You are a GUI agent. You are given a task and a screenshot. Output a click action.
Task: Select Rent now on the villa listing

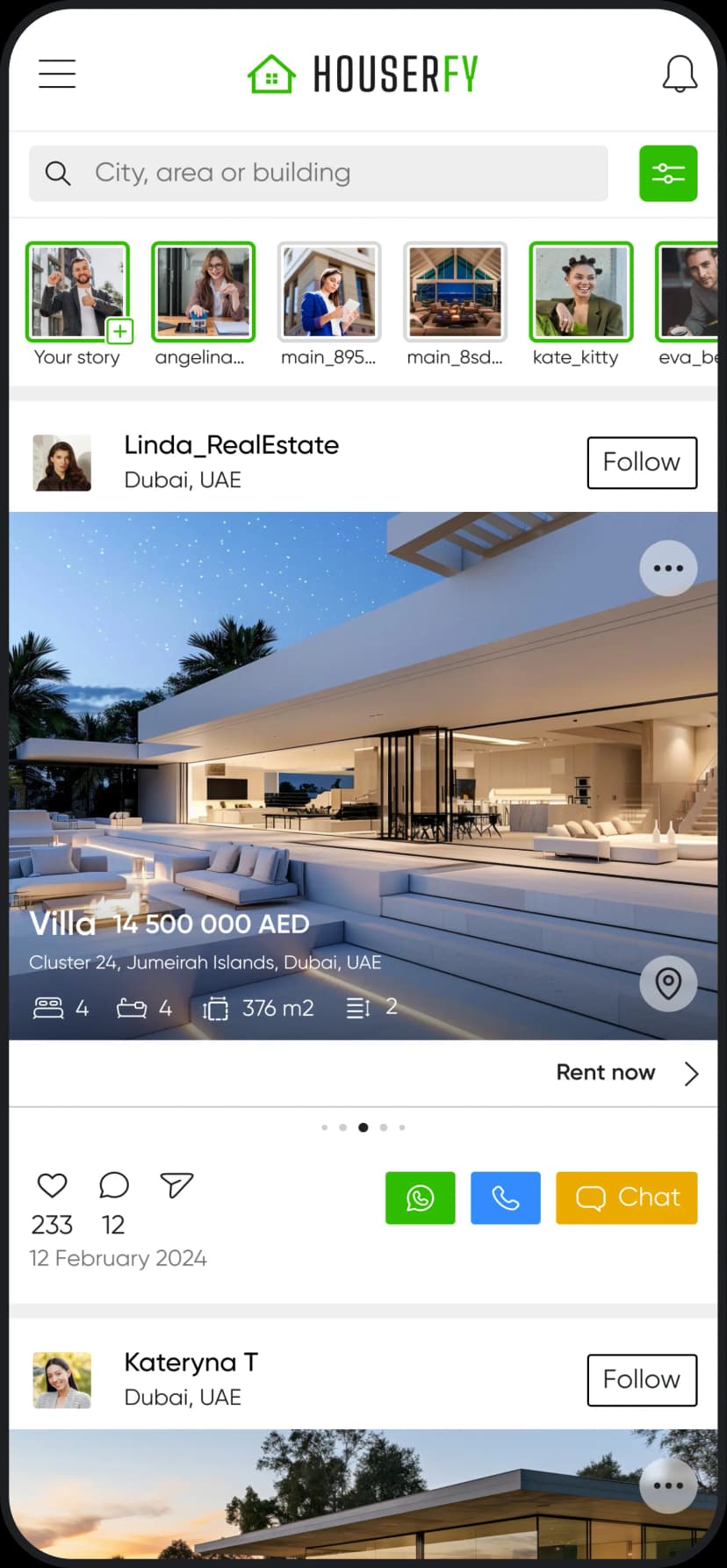pos(627,1073)
